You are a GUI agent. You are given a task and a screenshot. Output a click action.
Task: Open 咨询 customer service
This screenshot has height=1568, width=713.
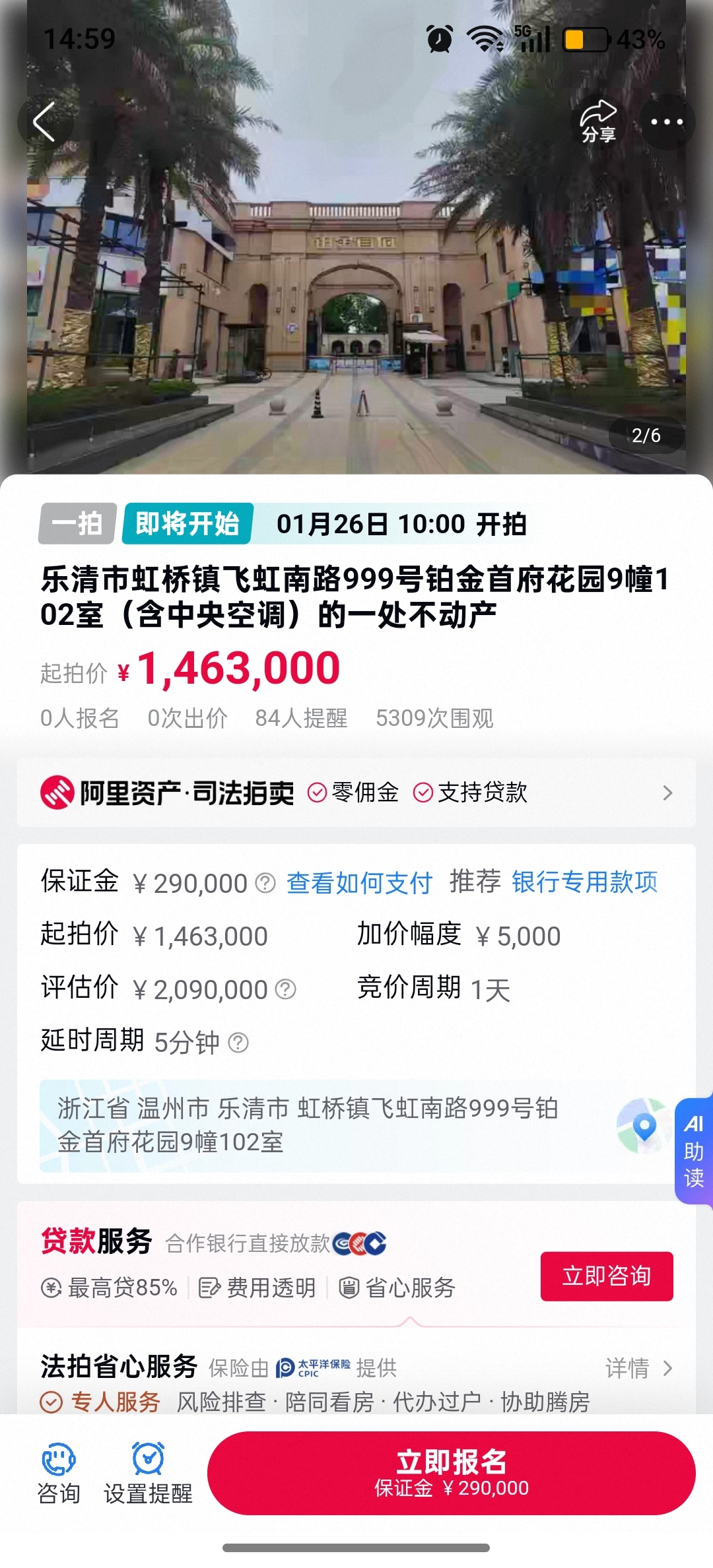(x=59, y=1473)
